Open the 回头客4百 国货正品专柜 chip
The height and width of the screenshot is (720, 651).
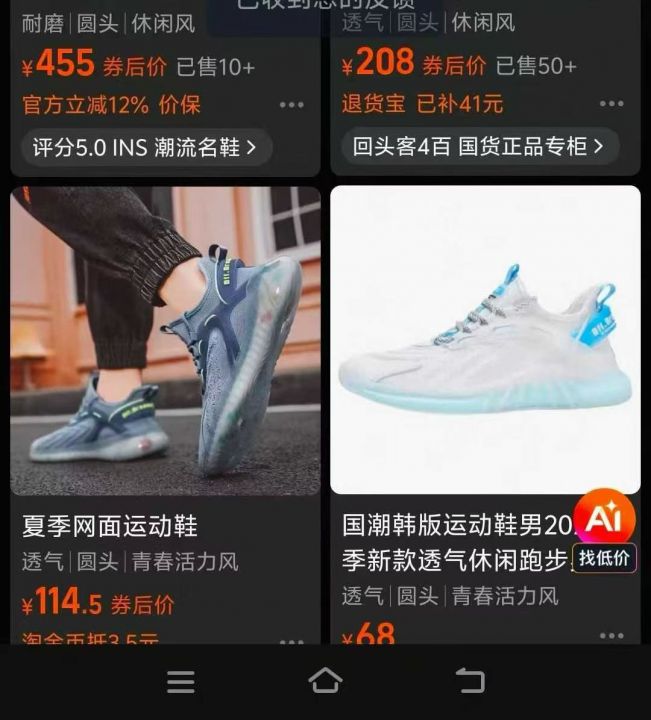coord(479,148)
